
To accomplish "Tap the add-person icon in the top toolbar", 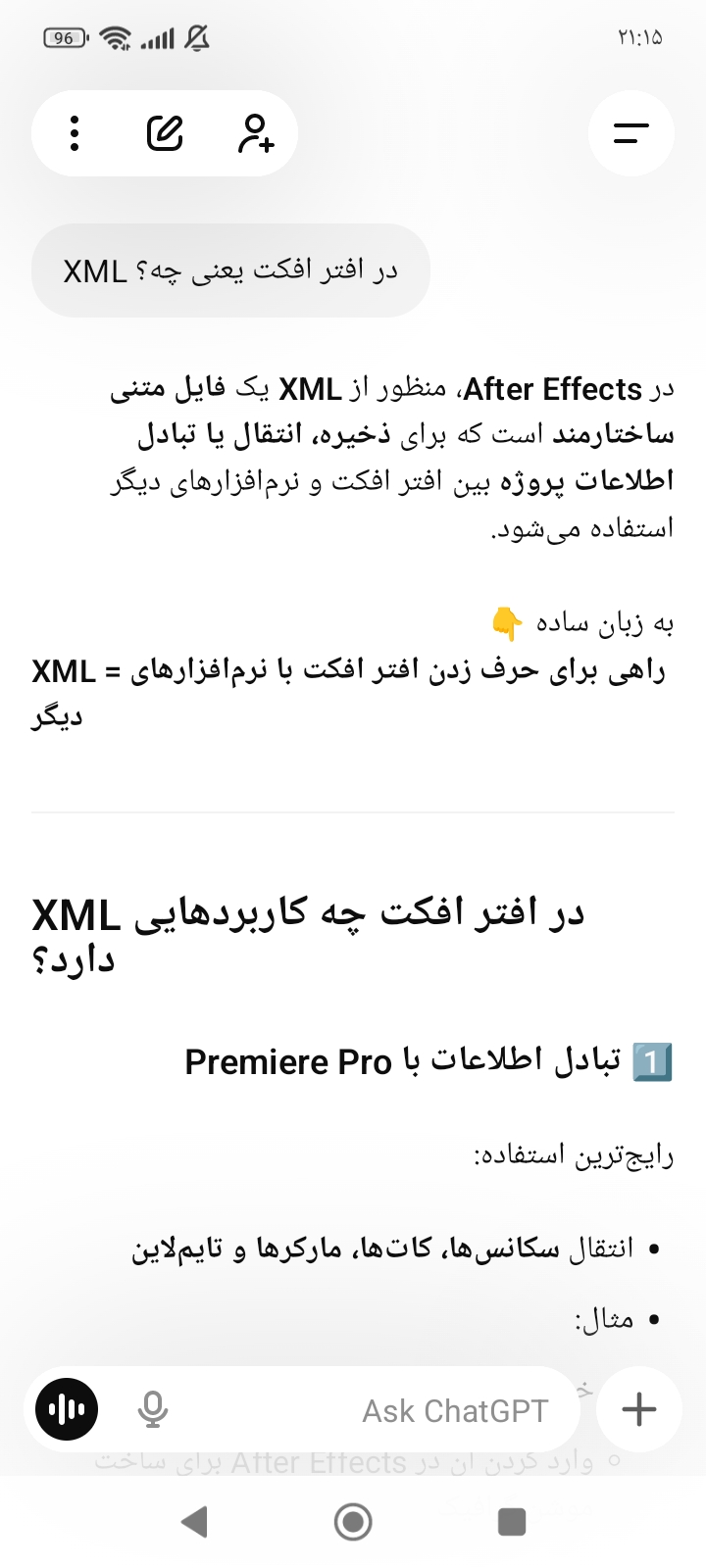I will tap(255, 134).
